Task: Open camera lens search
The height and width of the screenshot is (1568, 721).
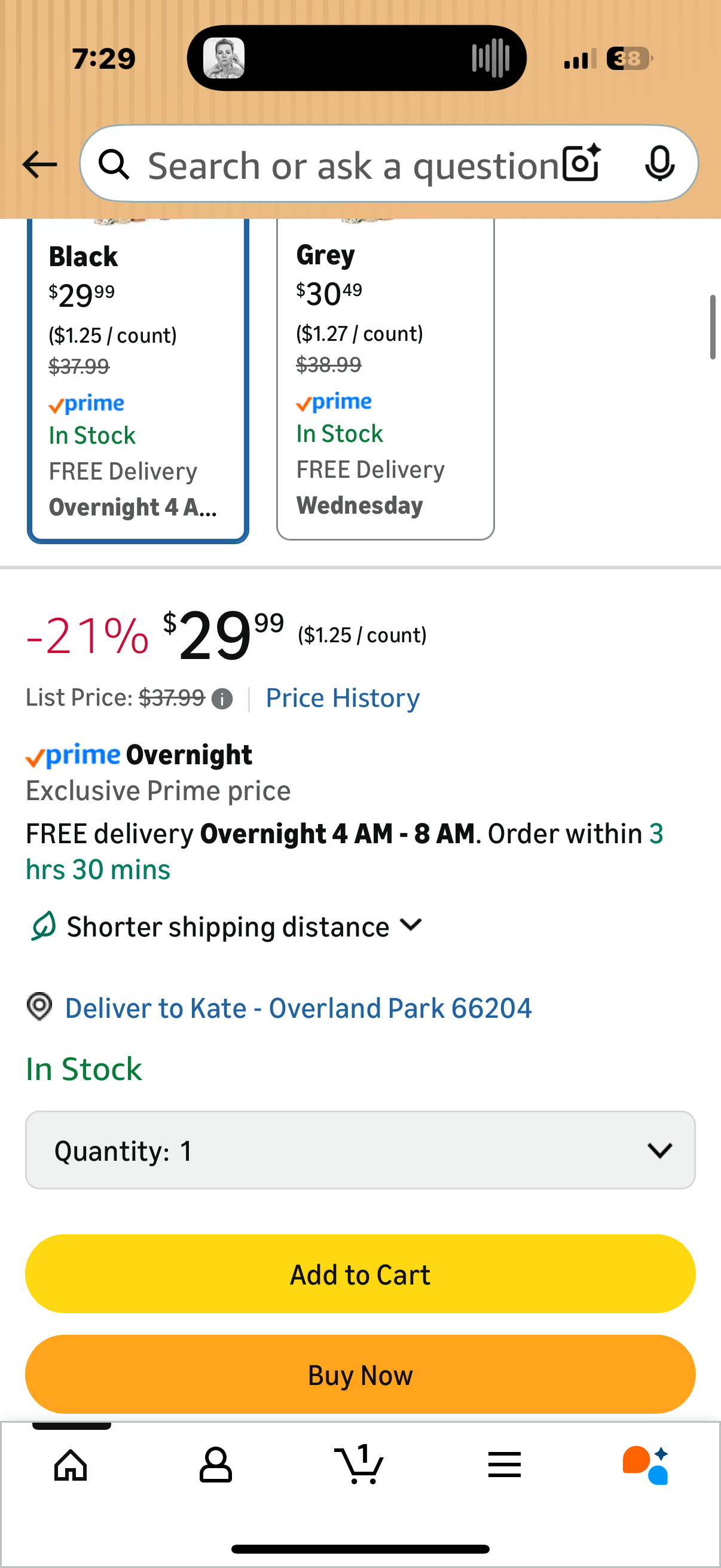Action: click(581, 163)
